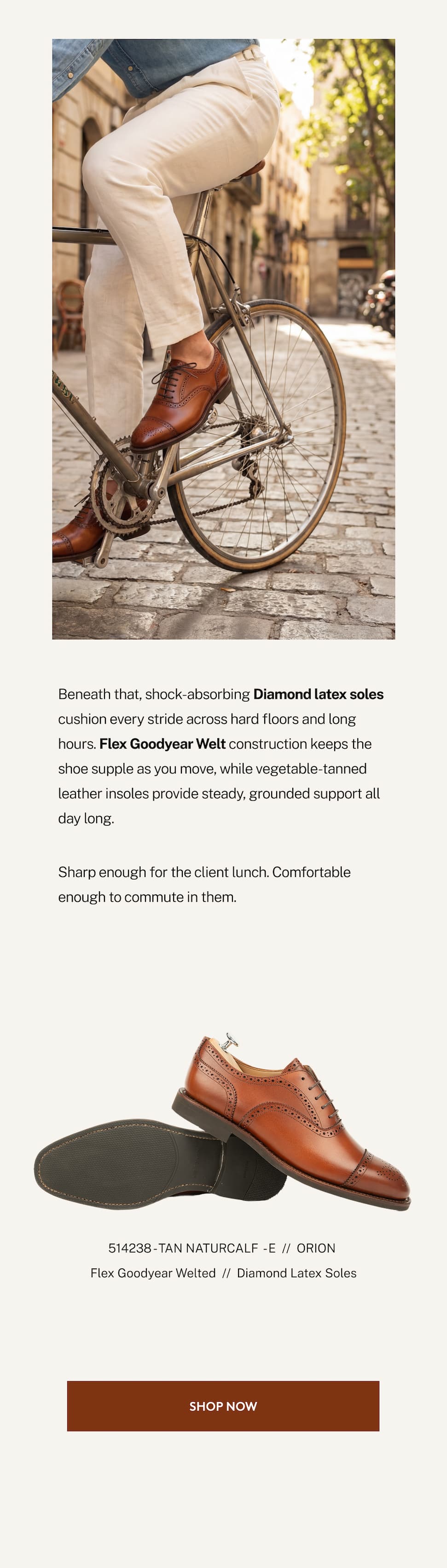This screenshot has height=1568, width=447.
Task: Open the cyclist hero photo
Action: tap(223, 338)
